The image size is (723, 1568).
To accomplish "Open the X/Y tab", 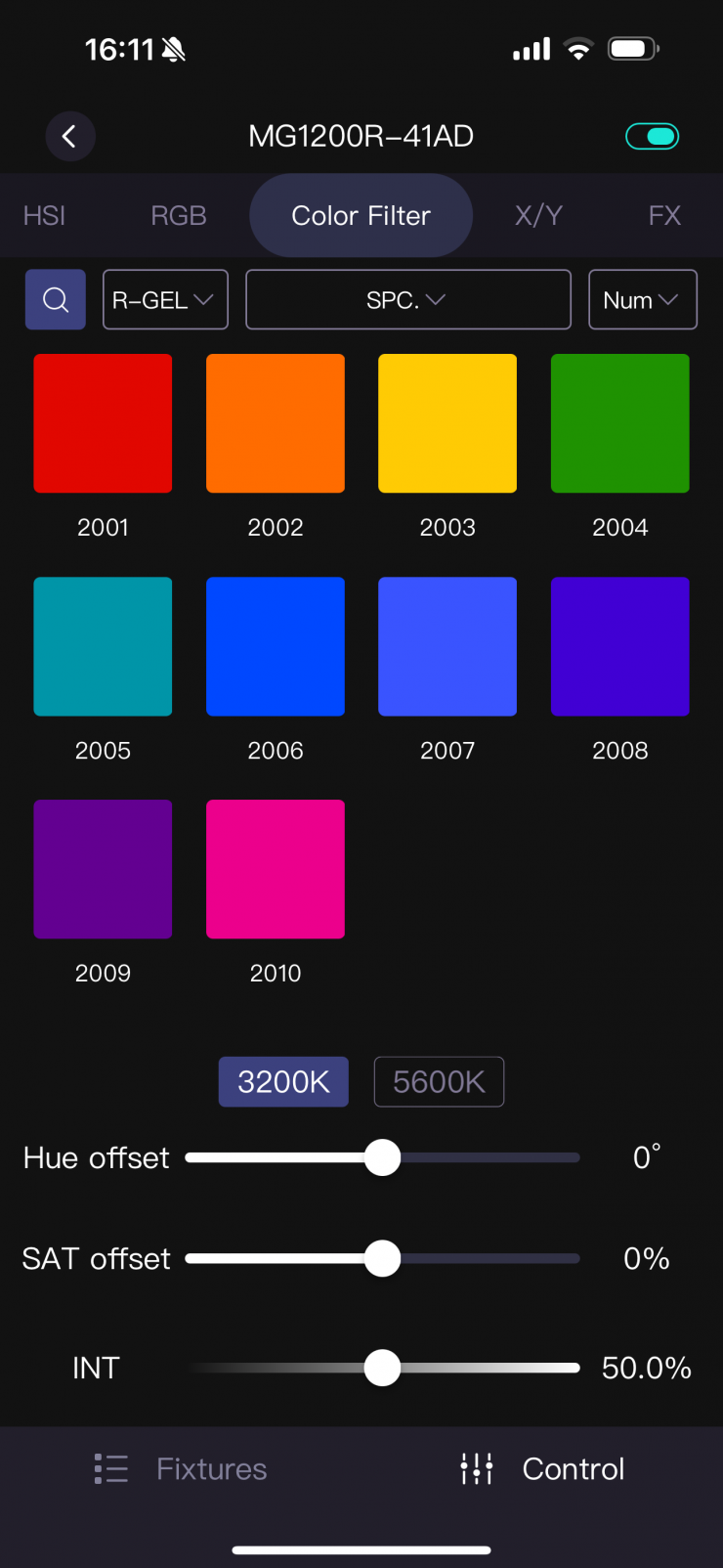I will tap(538, 215).
